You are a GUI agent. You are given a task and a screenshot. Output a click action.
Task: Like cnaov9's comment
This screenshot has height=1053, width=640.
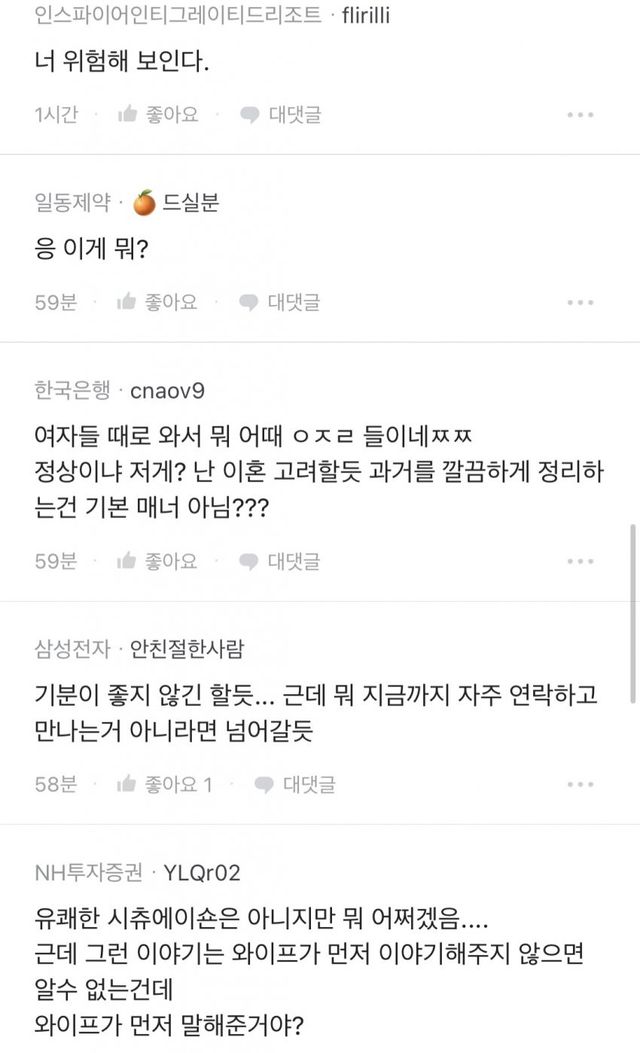(x=158, y=562)
